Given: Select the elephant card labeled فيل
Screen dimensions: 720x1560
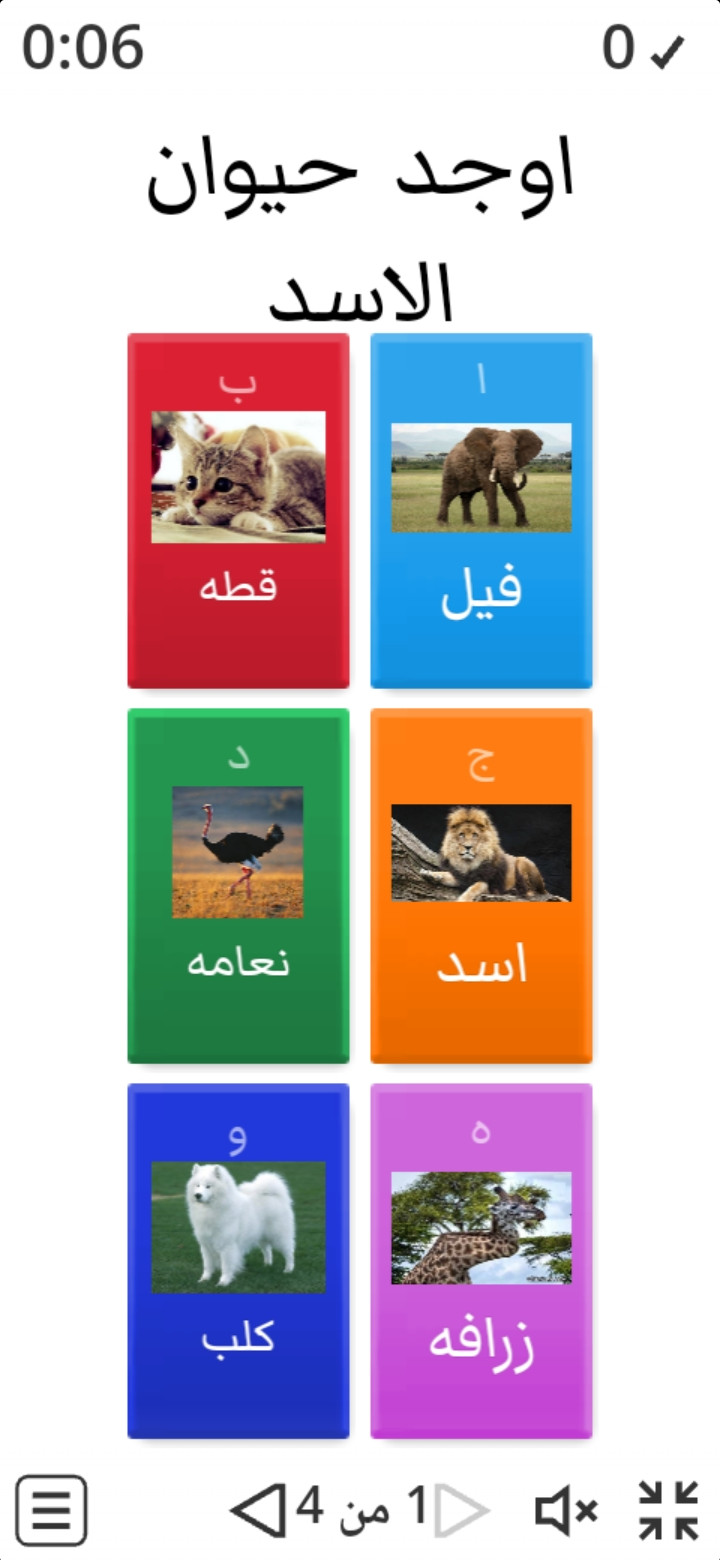Looking at the screenshot, I should click(x=481, y=510).
